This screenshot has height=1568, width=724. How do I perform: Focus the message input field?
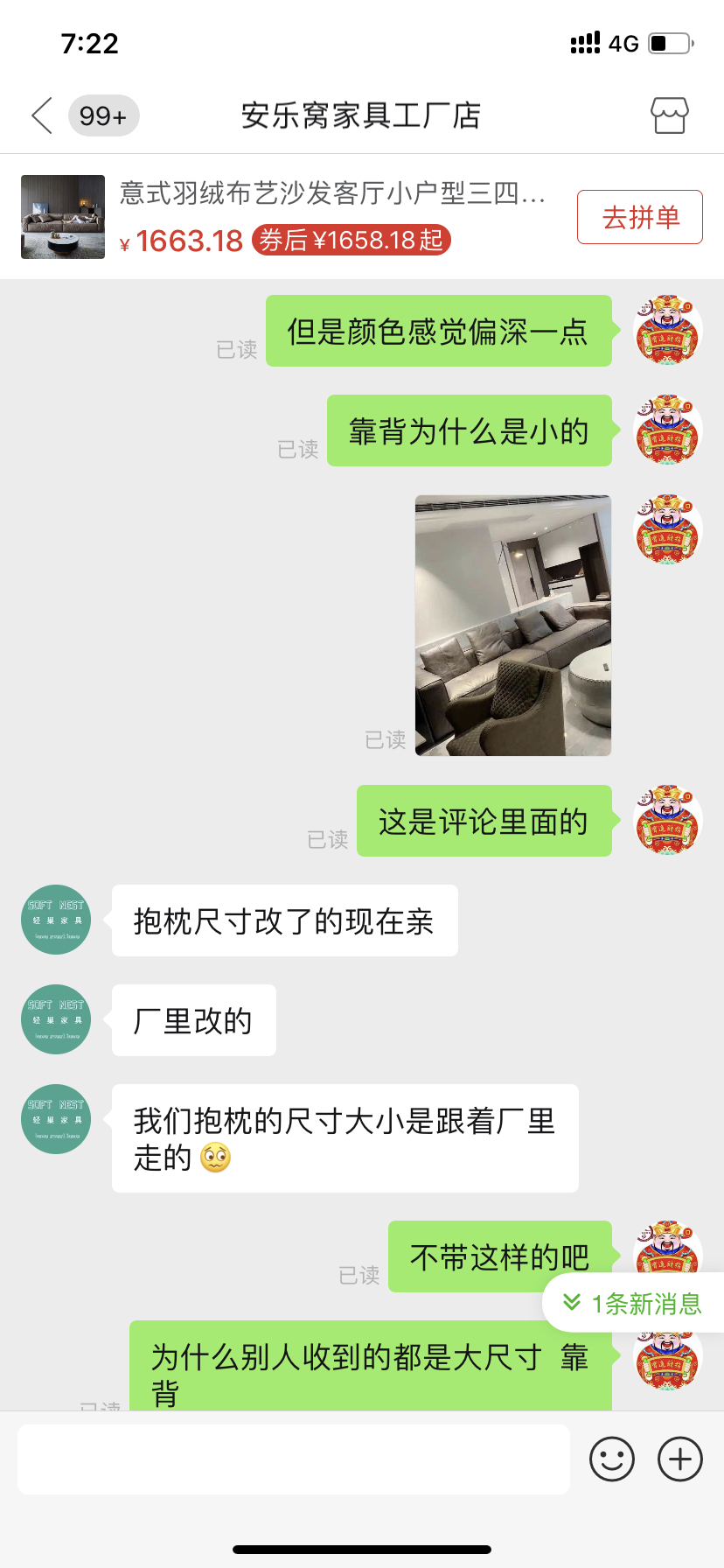294,1459
